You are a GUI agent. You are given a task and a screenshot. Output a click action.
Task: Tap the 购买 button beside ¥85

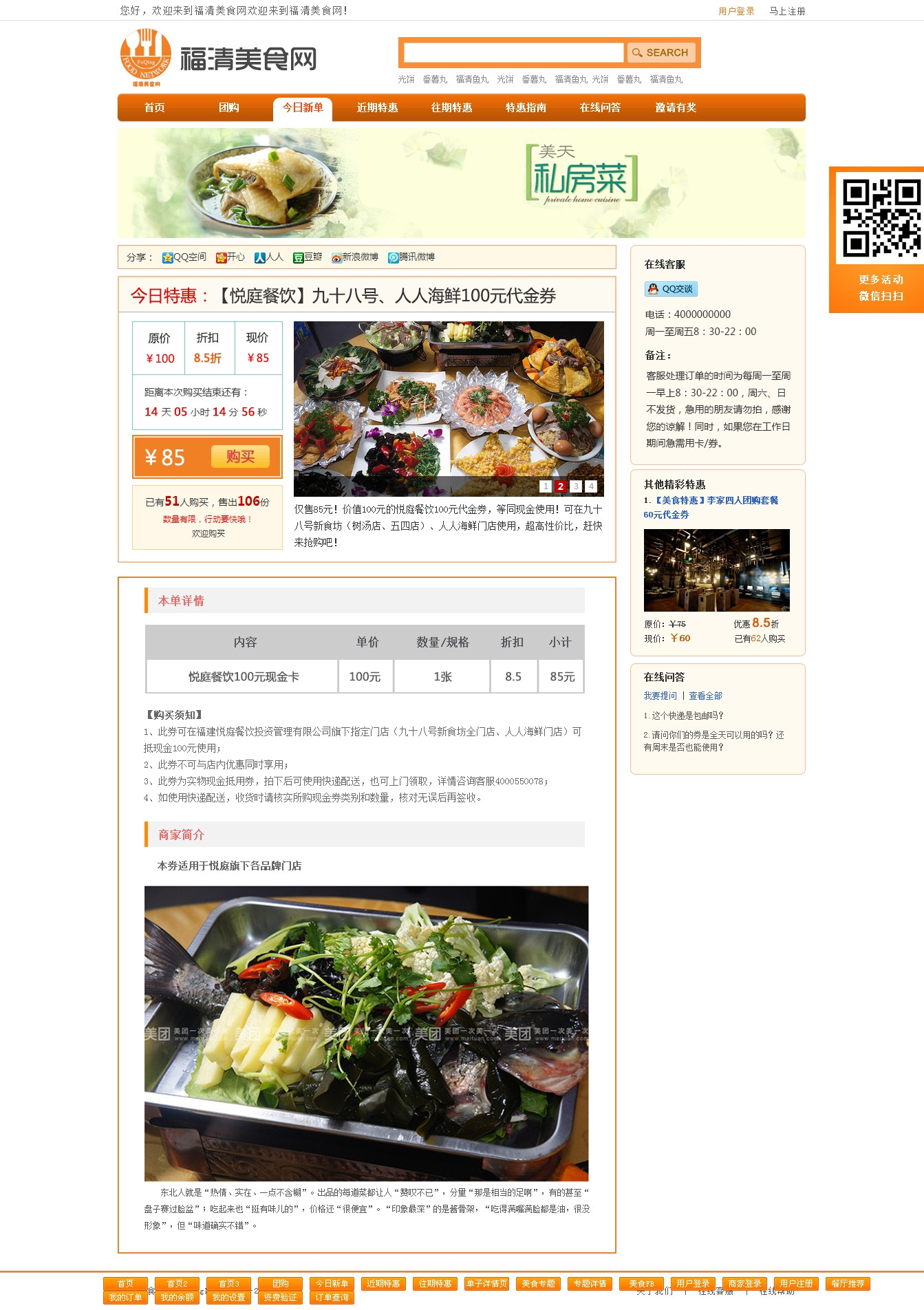pos(240,456)
